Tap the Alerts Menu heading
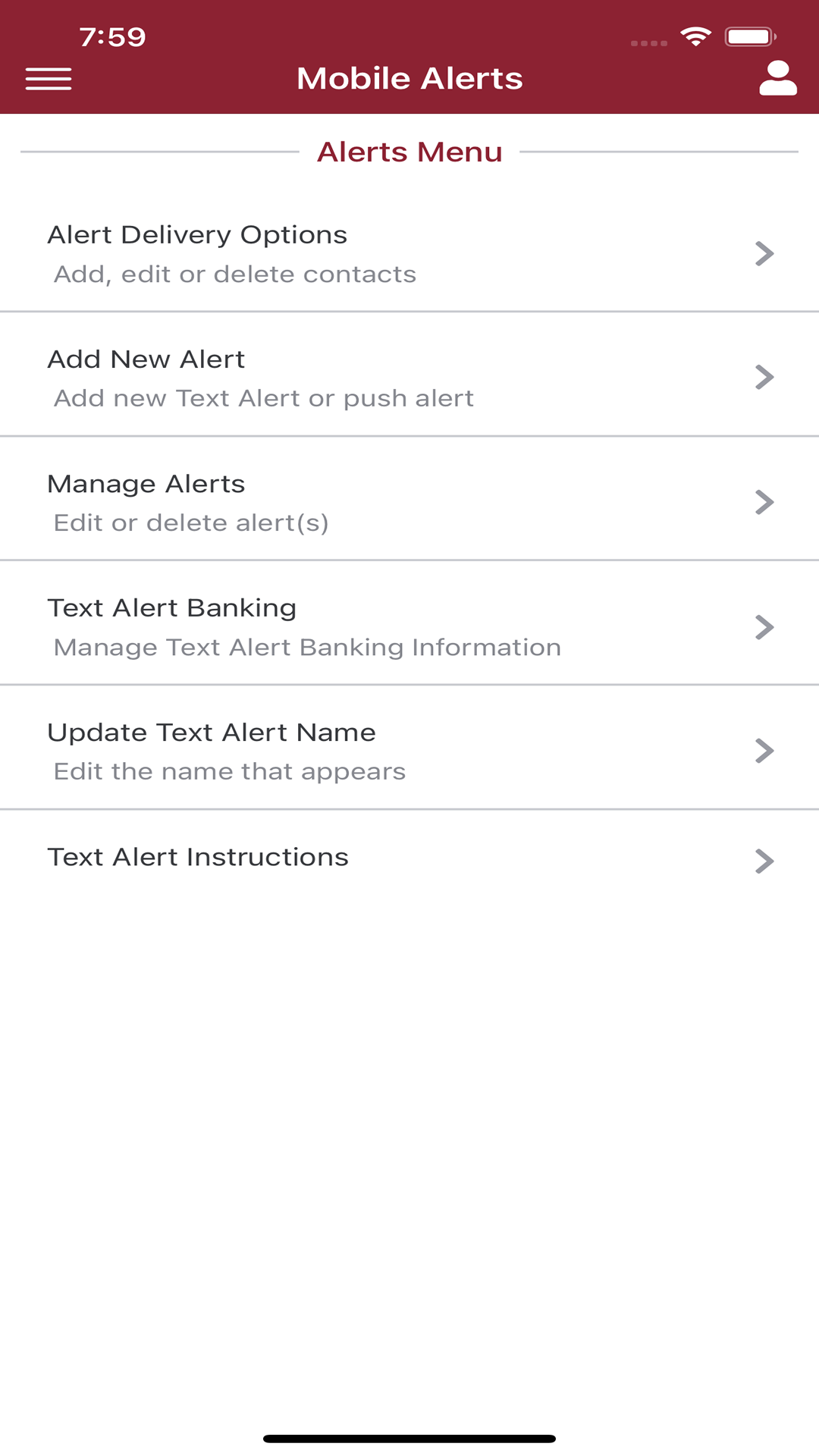Screen dimensions: 819x1456 pos(409,152)
